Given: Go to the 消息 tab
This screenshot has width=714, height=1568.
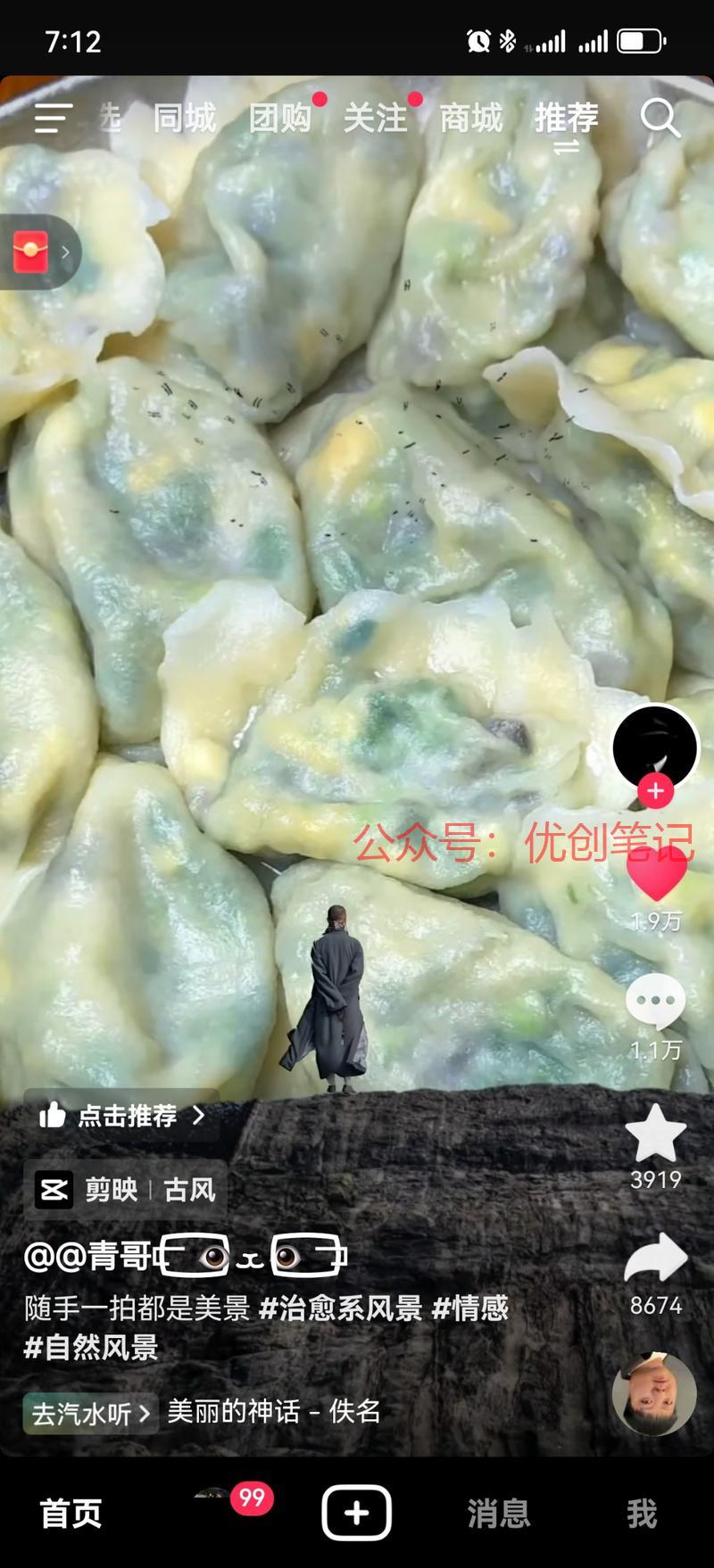Looking at the screenshot, I should pyautogui.click(x=498, y=1514).
